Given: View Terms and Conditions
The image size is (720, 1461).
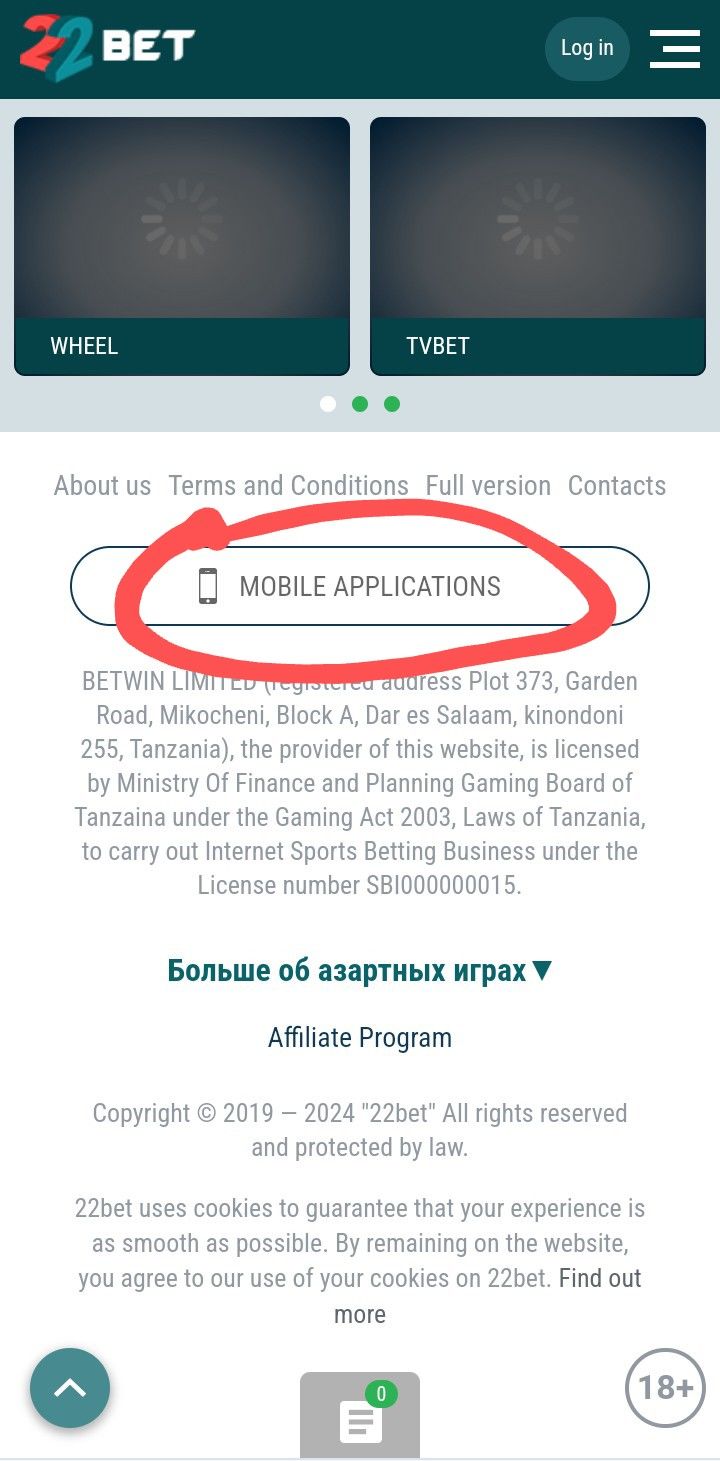Looking at the screenshot, I should (288, 486).
